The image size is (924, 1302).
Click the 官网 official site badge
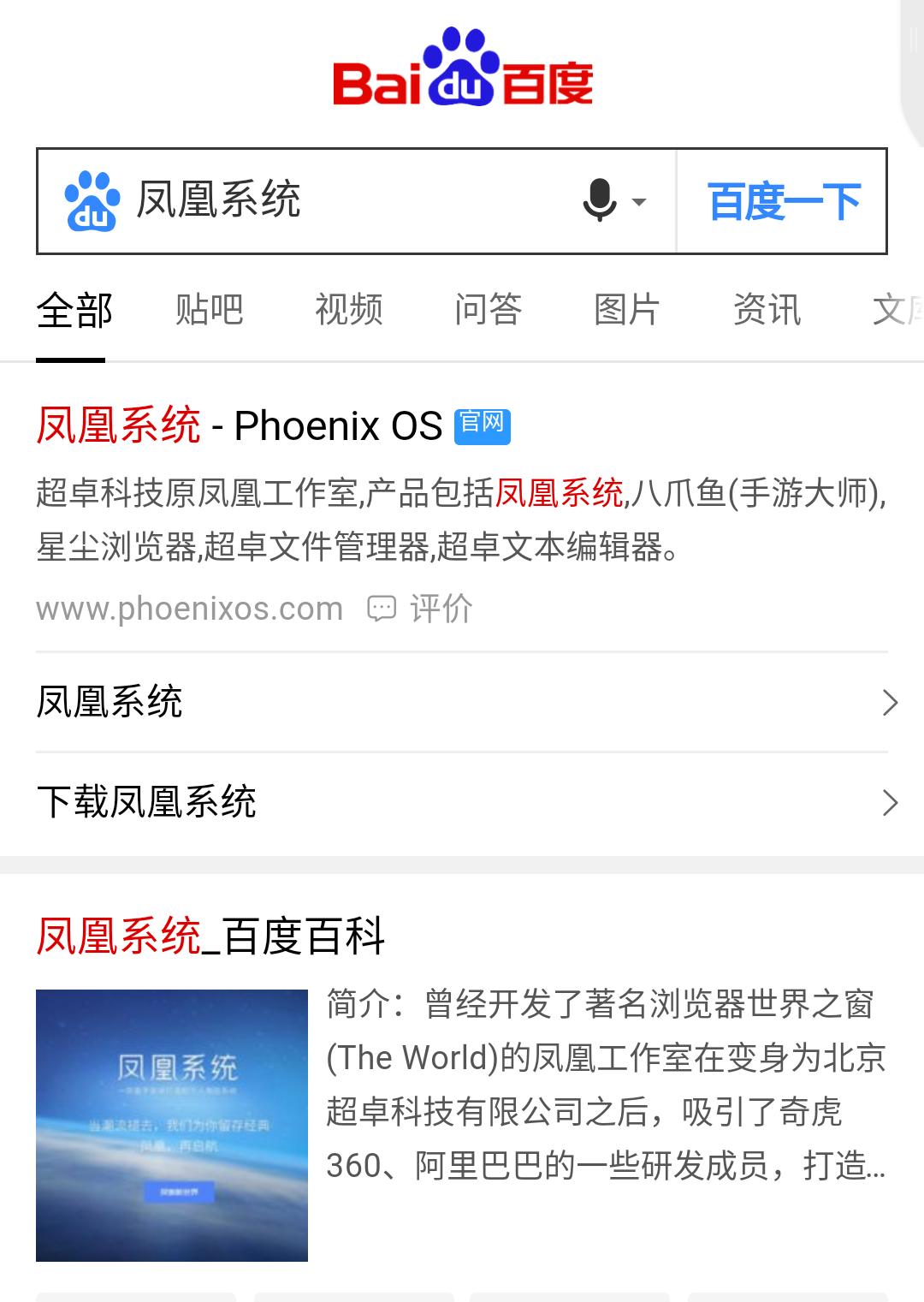pyautogui.click(x=482, y=425)
